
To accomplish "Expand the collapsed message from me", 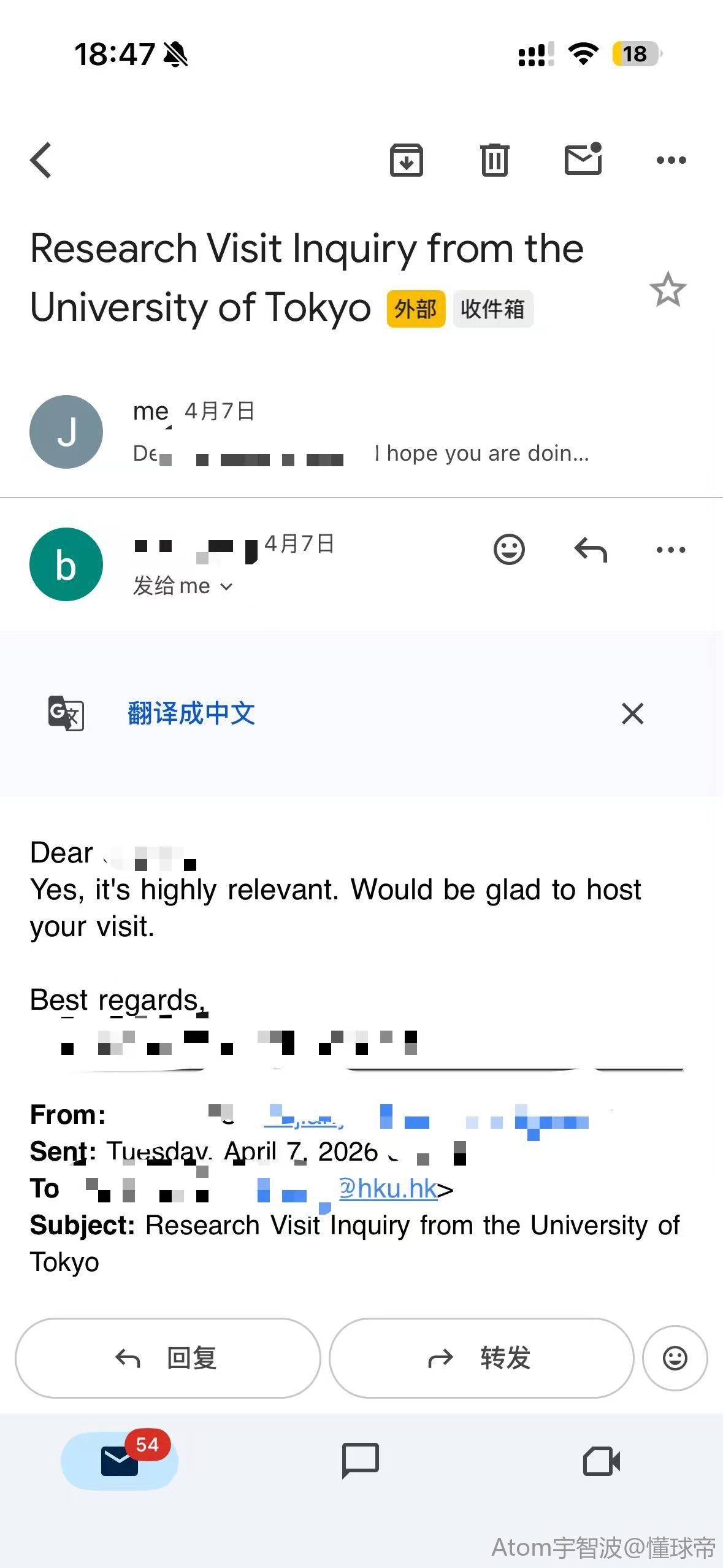I will click(361, 432).
